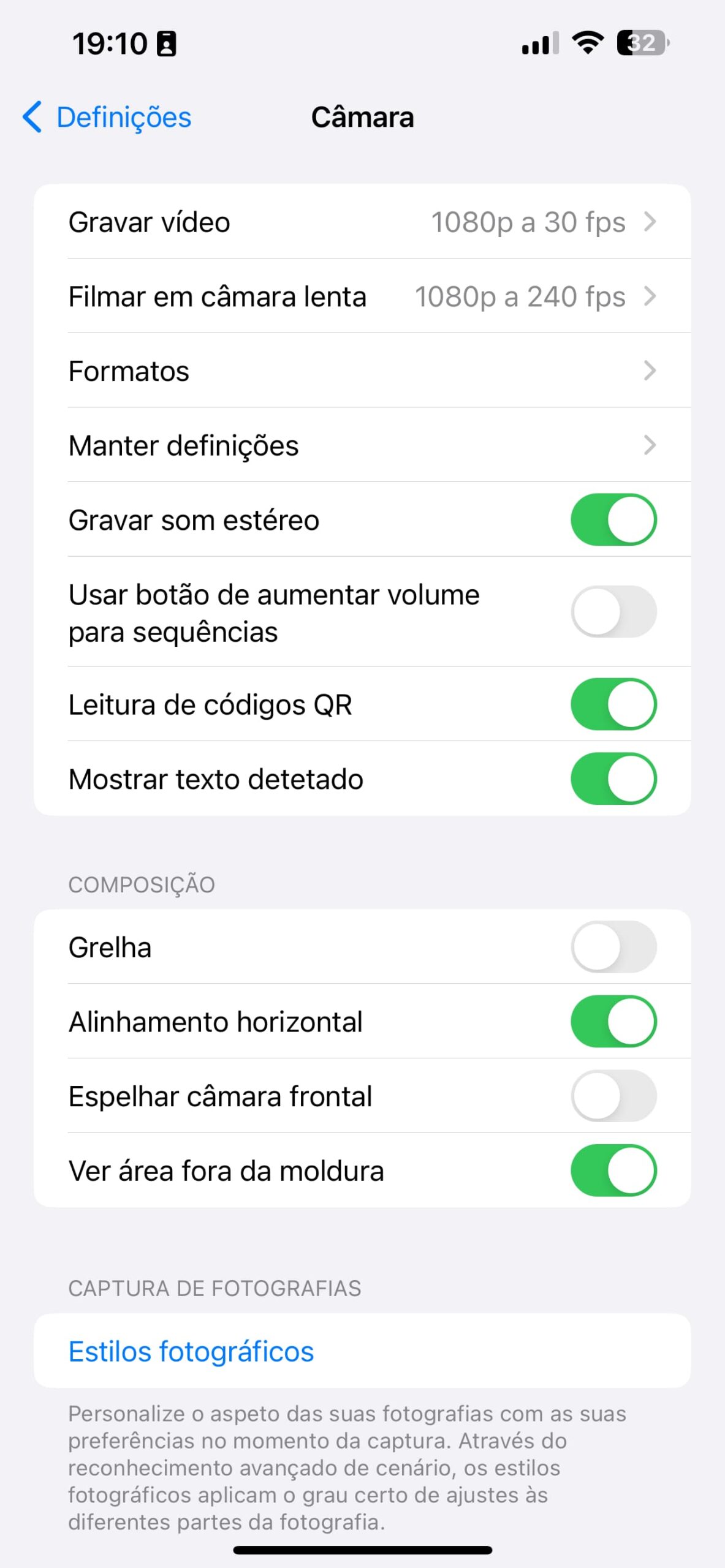Enable volume button for sequências
Screen dimensions: 725x1568
click(x=613, y=612)
